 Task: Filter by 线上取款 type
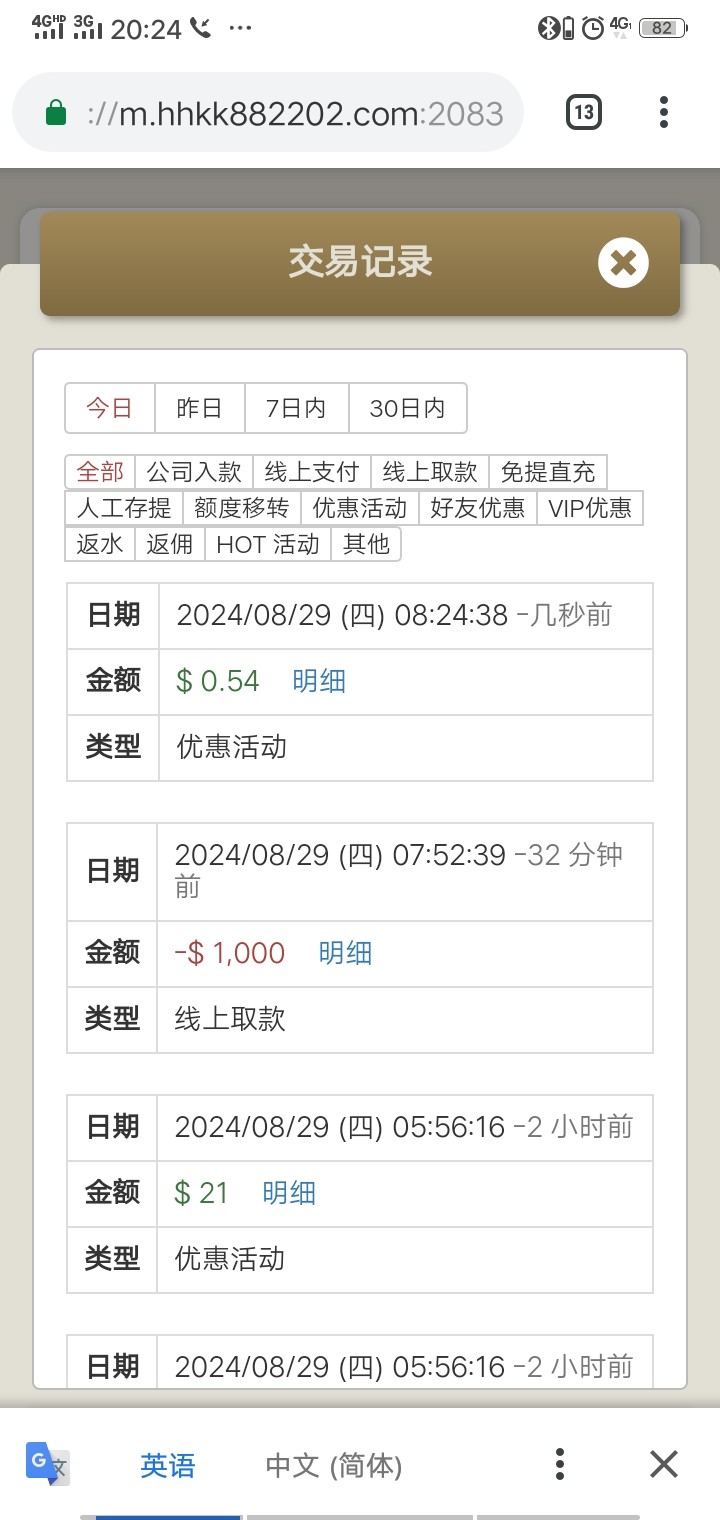point(430,472)
